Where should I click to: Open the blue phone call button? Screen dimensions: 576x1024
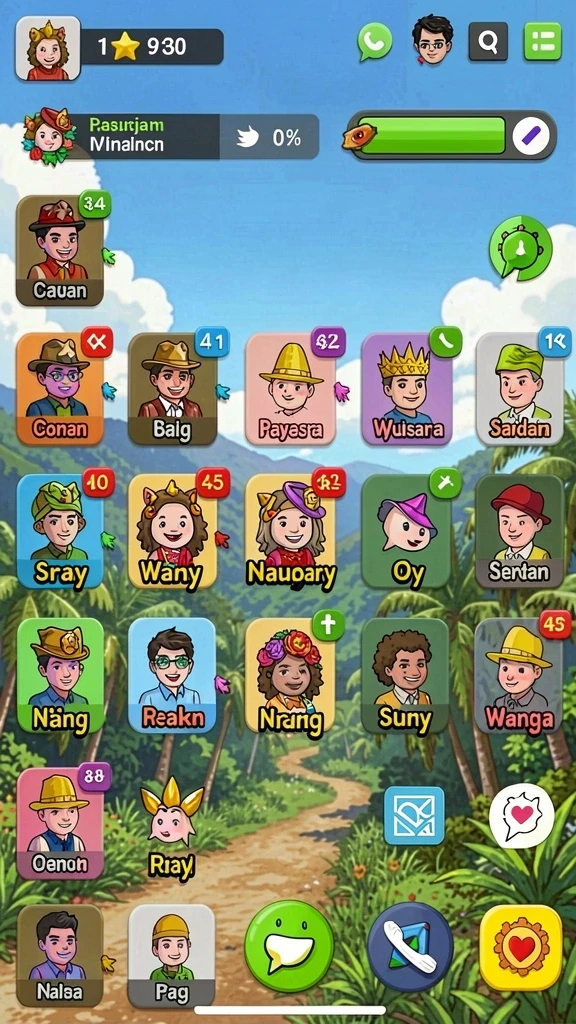point(410,946)
